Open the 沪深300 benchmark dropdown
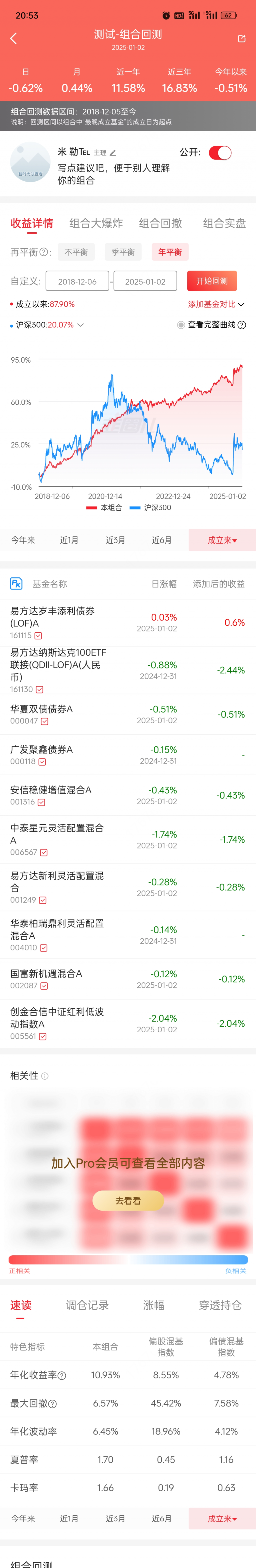 click(x=80, y=325)
